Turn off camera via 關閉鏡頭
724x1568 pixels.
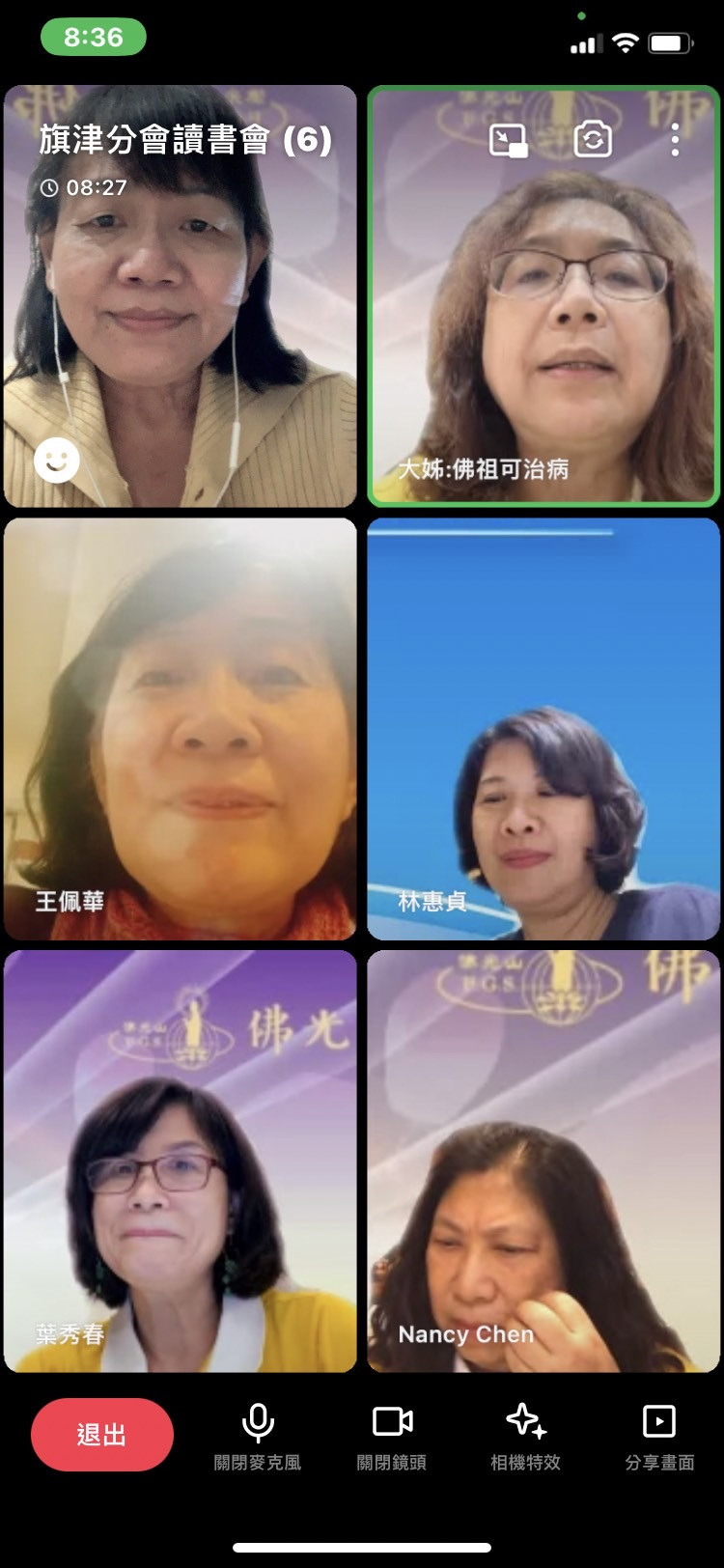coord(392,1435)
